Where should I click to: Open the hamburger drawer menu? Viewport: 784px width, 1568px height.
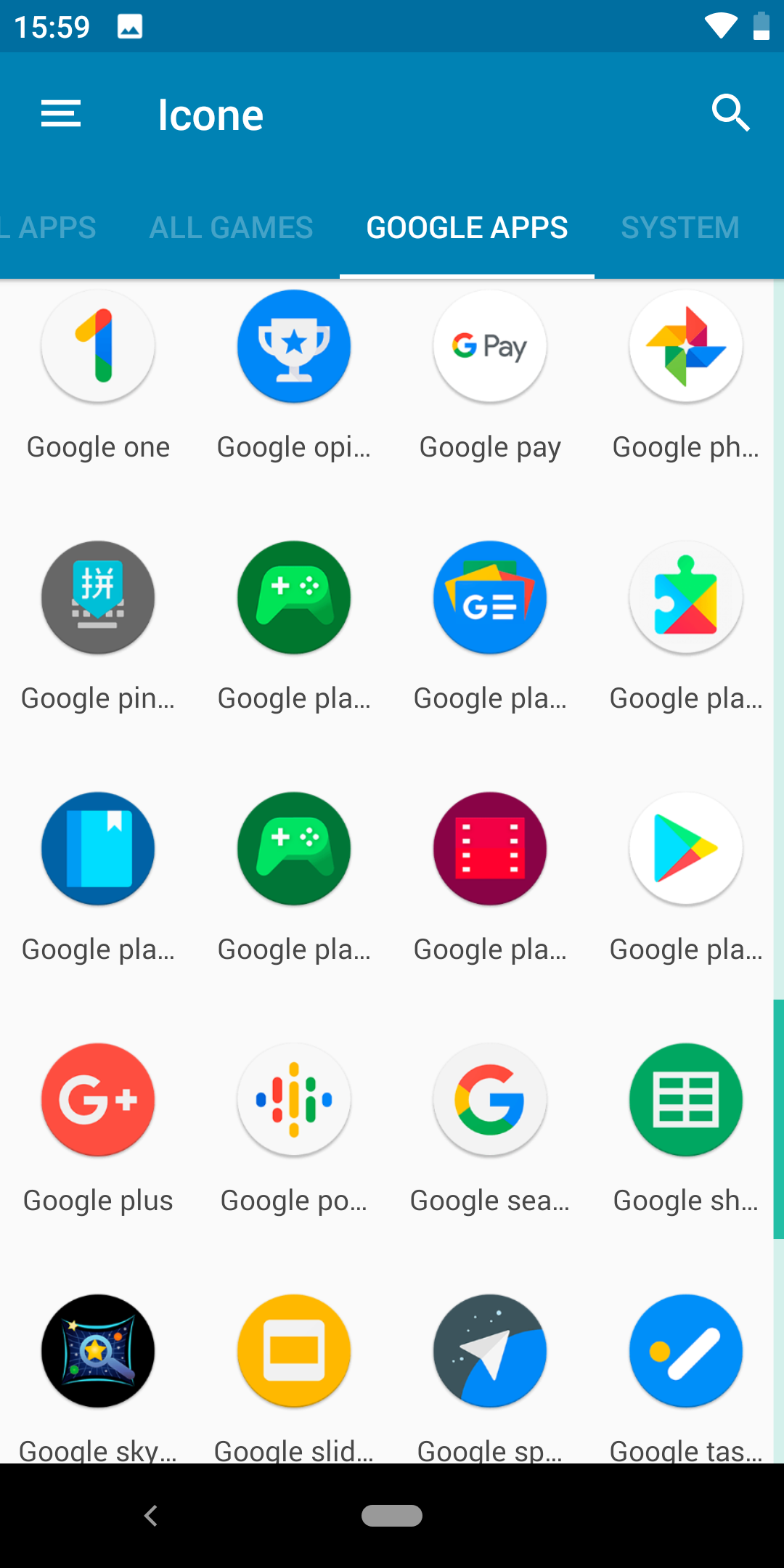click(61, 114)
